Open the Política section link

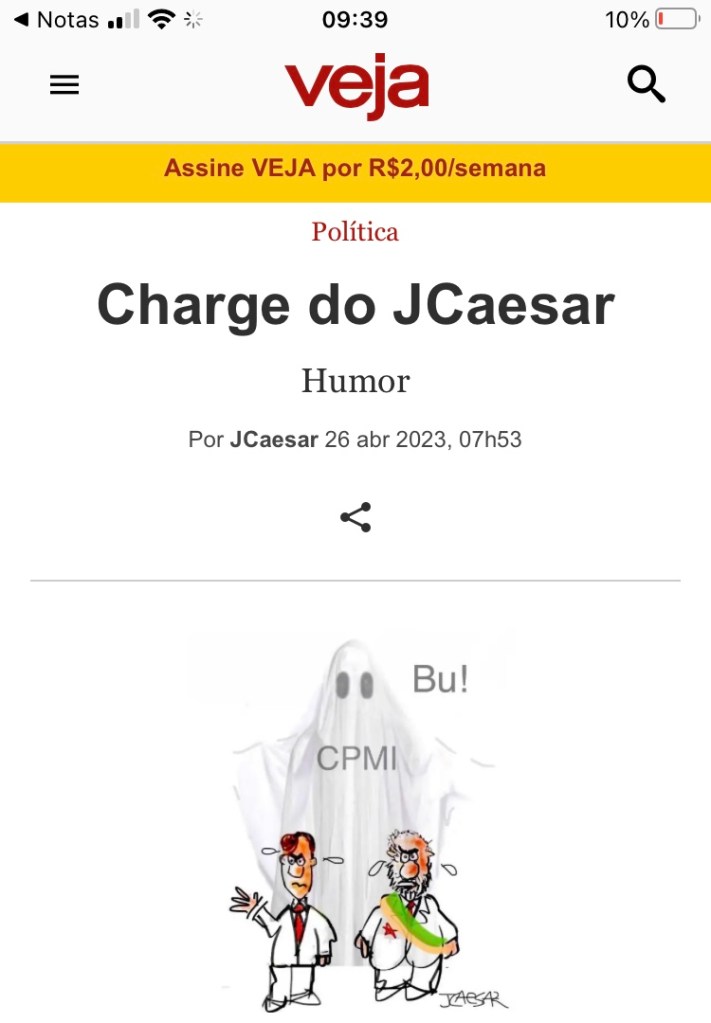pos(355,232)
